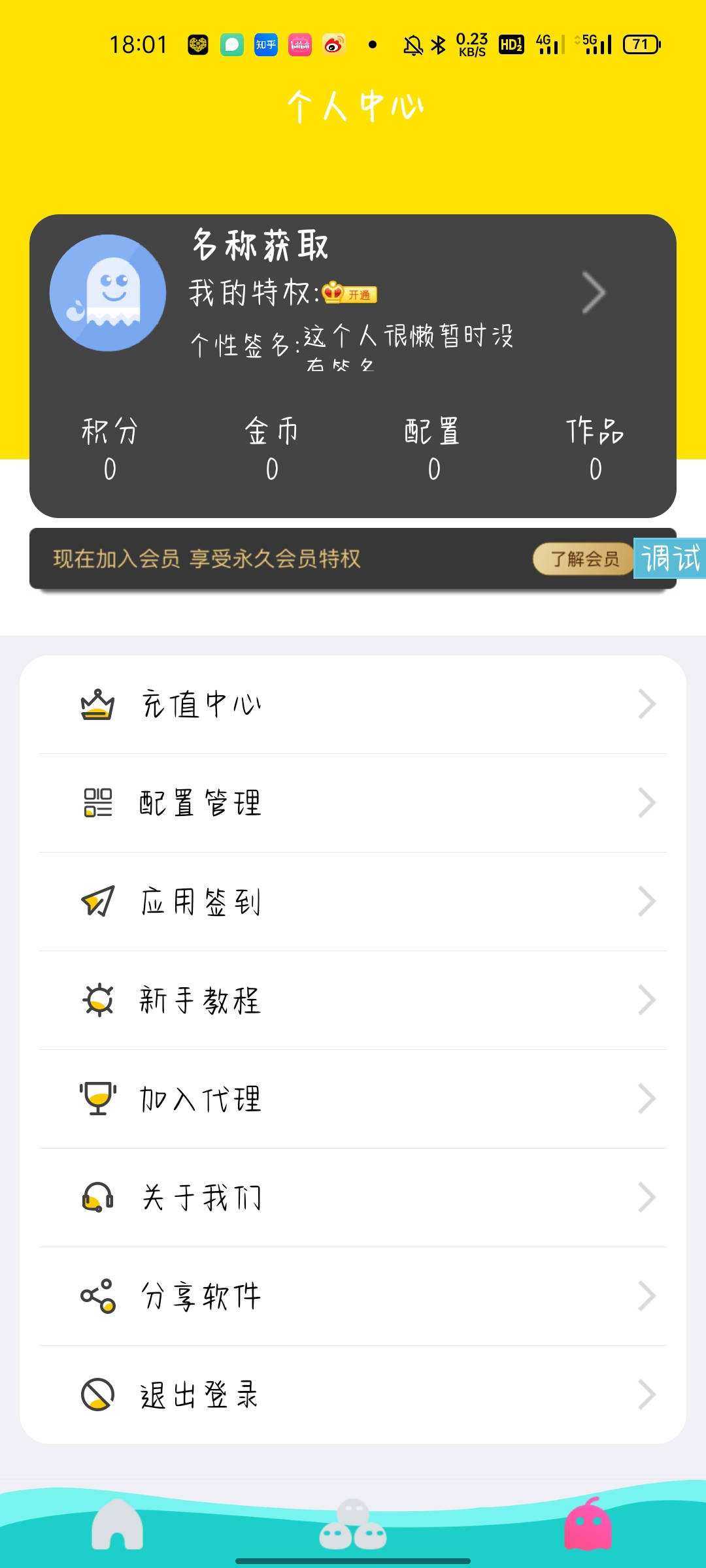706x1568 pixels.
Task: Open 作品 works count
Action: [595, 449]
